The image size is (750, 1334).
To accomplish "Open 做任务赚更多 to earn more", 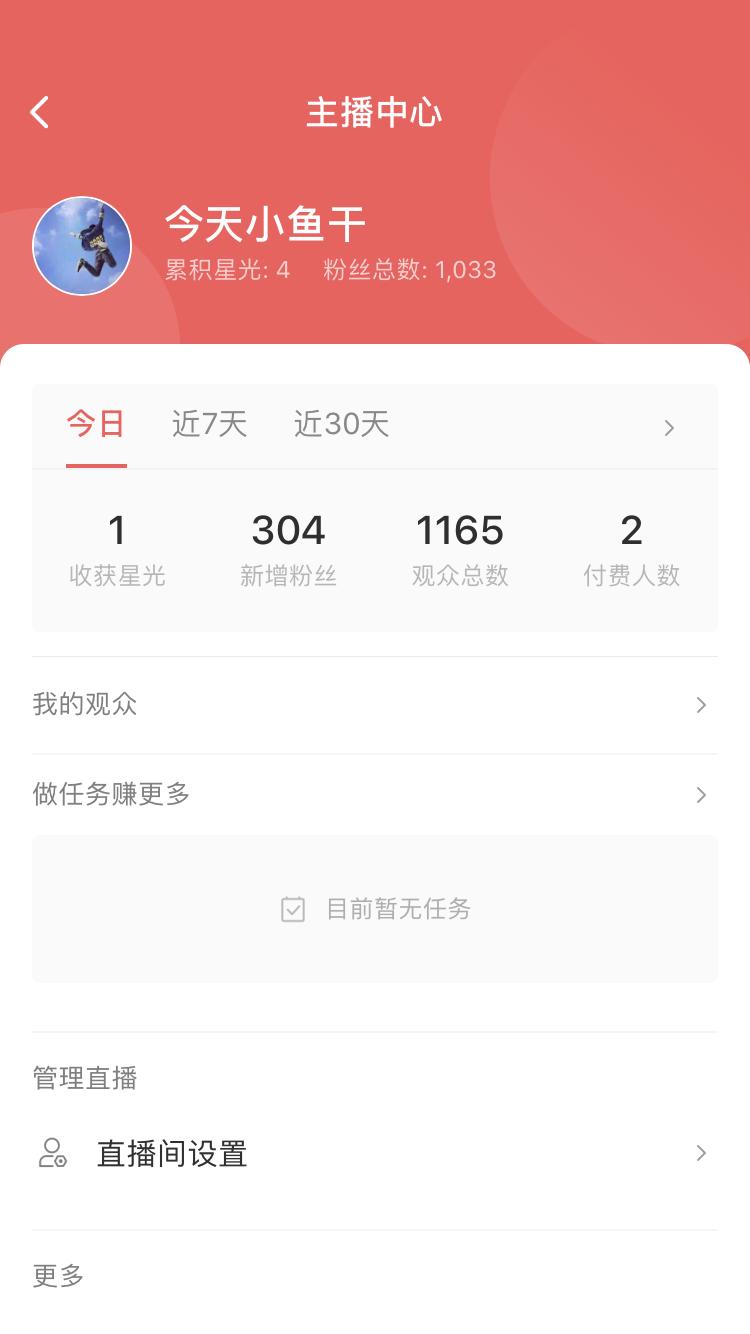I will click(x=111, y=794).
